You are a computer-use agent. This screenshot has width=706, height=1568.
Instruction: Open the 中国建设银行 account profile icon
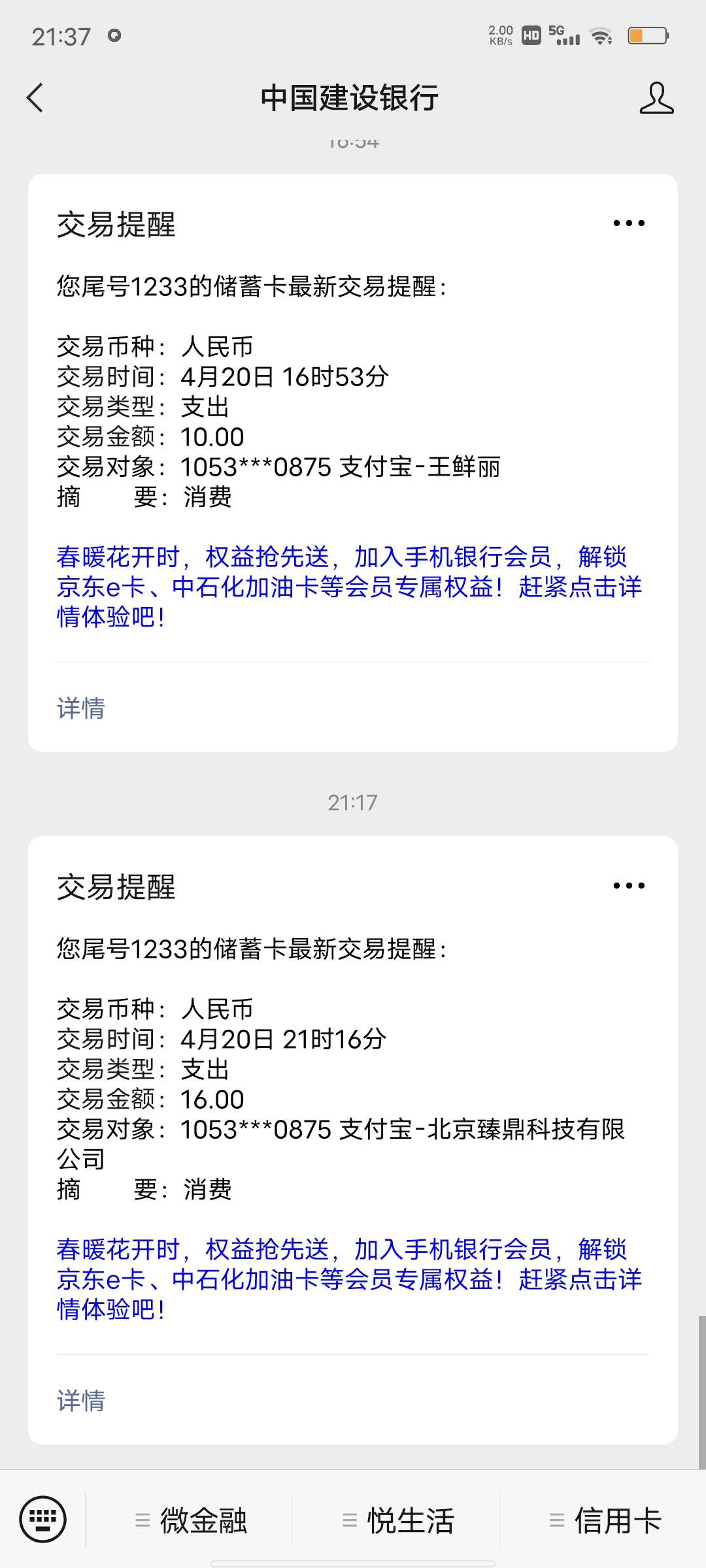tap(656, 98)
